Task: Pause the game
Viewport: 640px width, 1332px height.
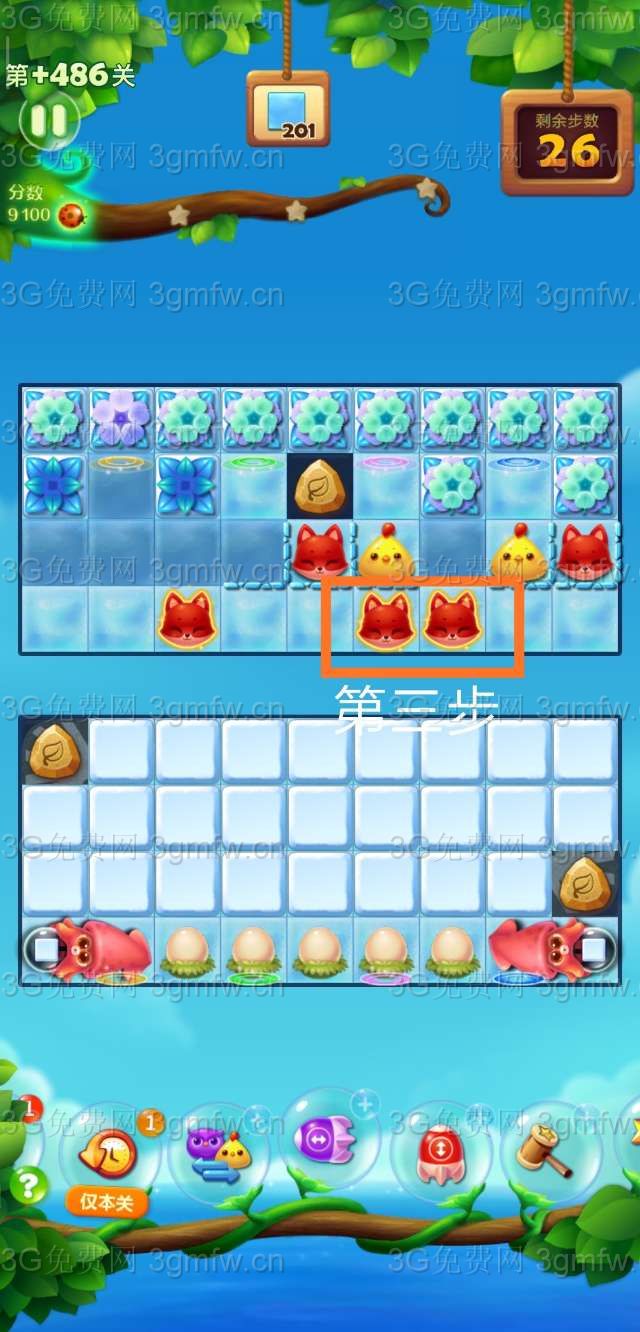Action: click(x=47, y=121)
